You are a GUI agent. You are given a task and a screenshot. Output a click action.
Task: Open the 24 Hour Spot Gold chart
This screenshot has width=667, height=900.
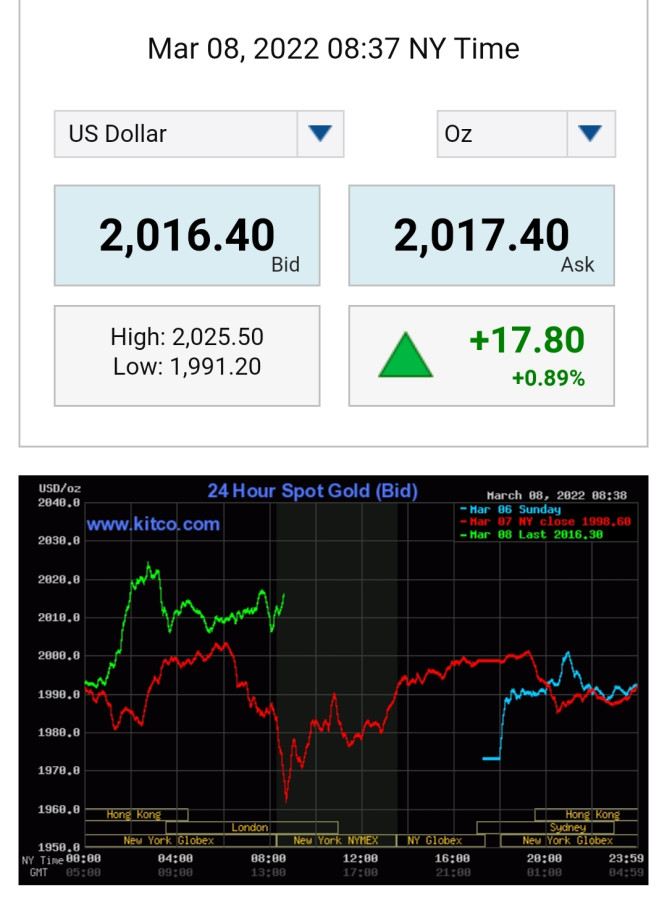click(x=333, y=680)
